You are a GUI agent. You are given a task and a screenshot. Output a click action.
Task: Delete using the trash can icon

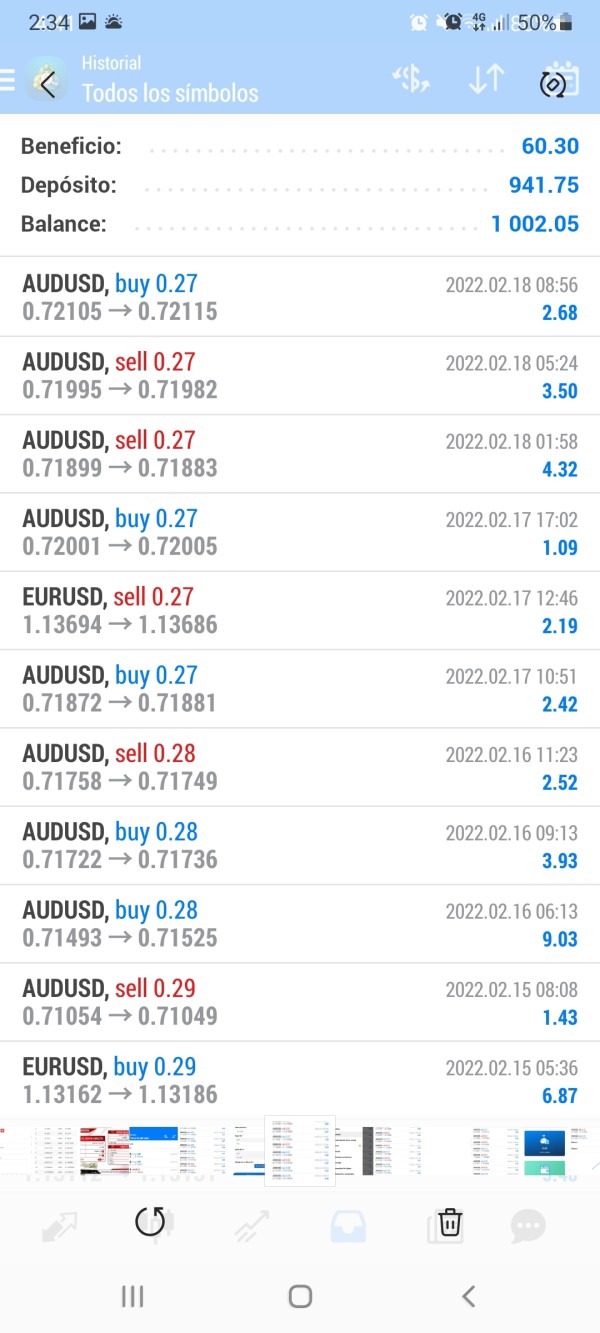450,1222
